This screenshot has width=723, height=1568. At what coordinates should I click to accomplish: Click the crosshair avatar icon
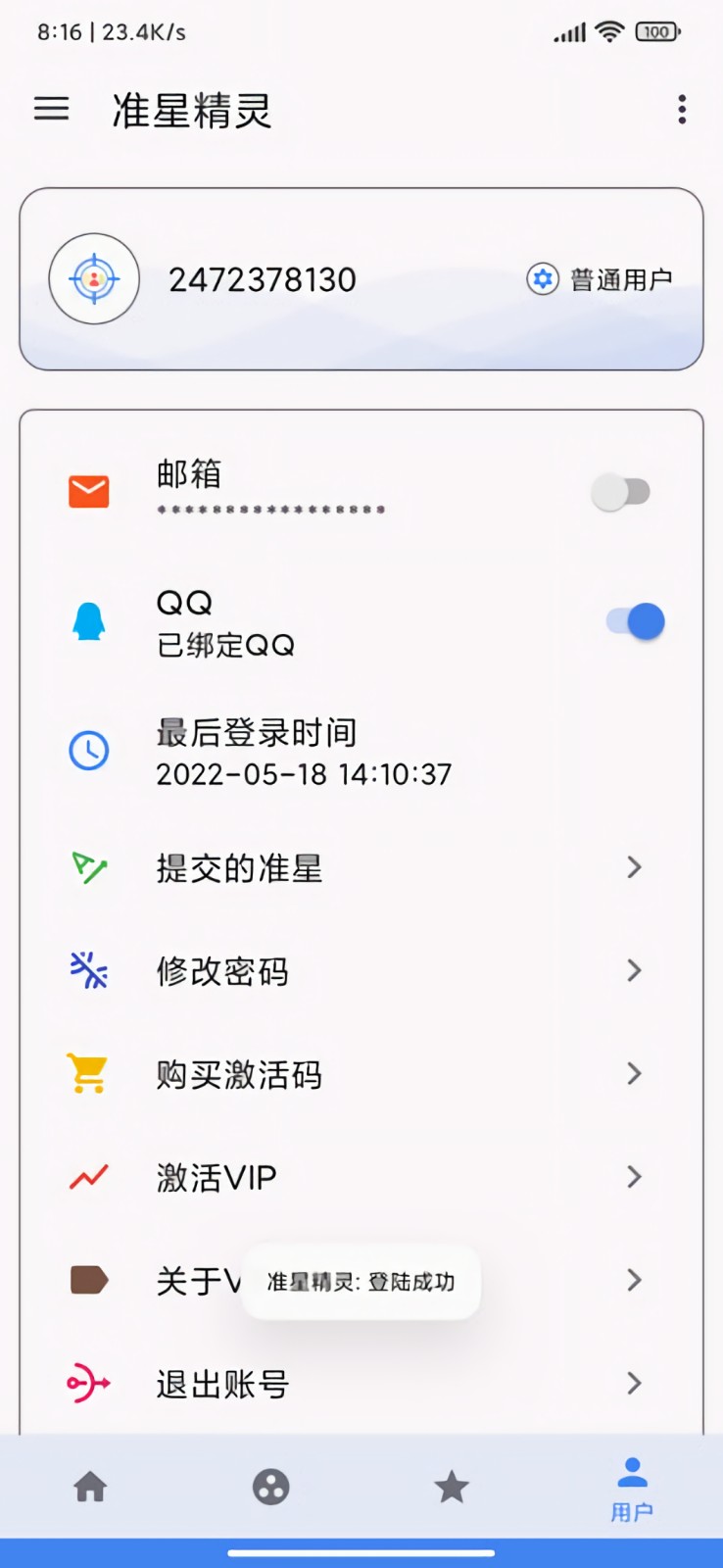pyautogui.click(x=94, y=278)
